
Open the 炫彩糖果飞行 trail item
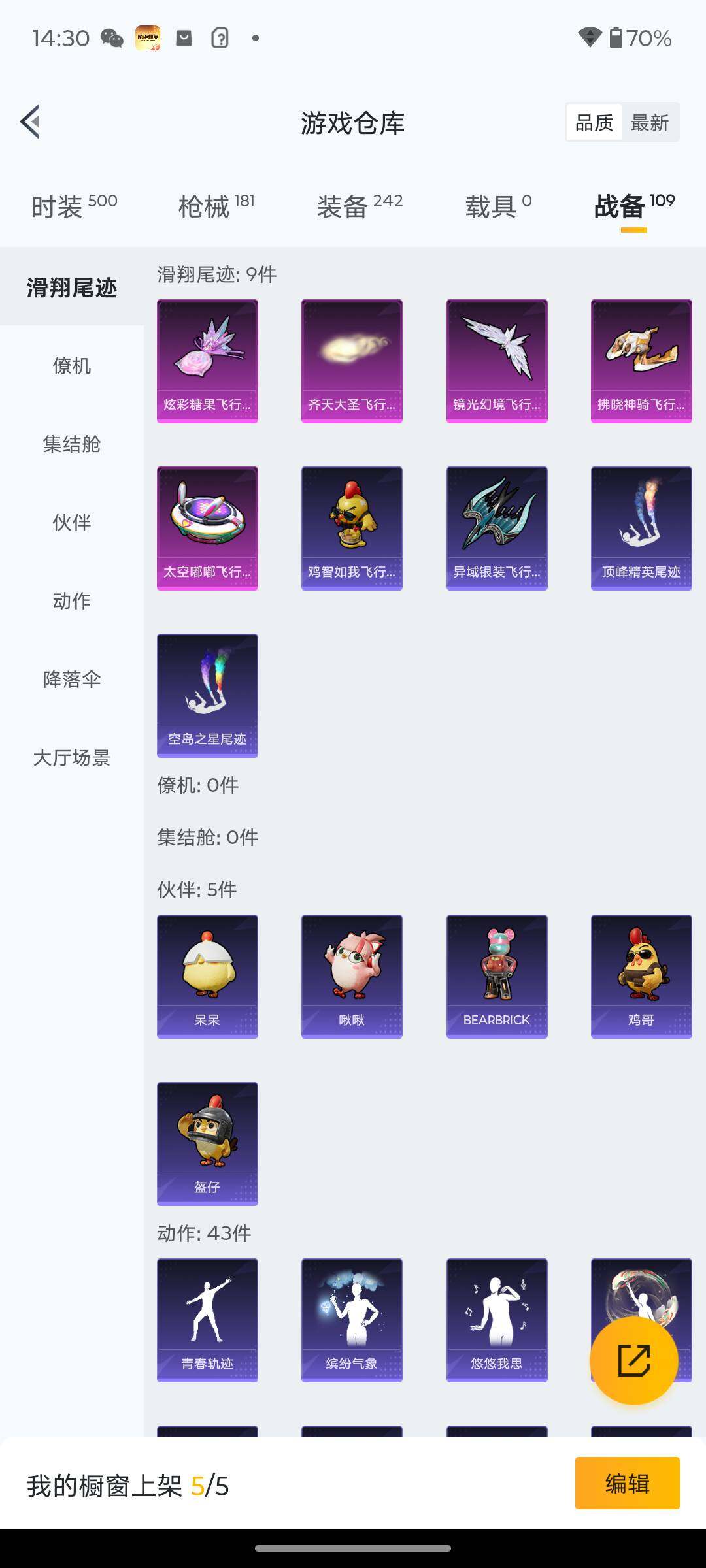207,361
